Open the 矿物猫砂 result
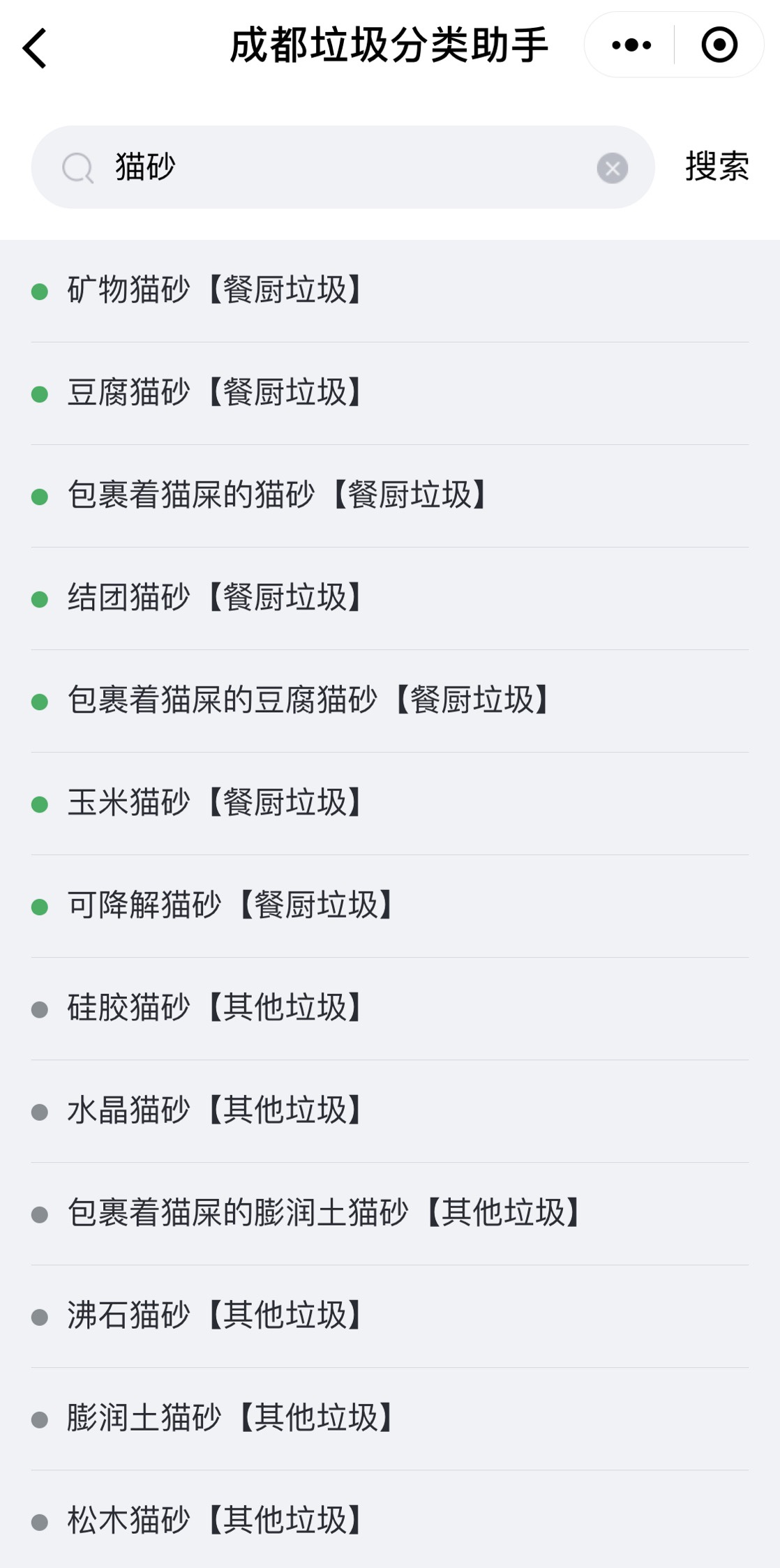This screenshot has height=1568, width=780. [390, 291]
